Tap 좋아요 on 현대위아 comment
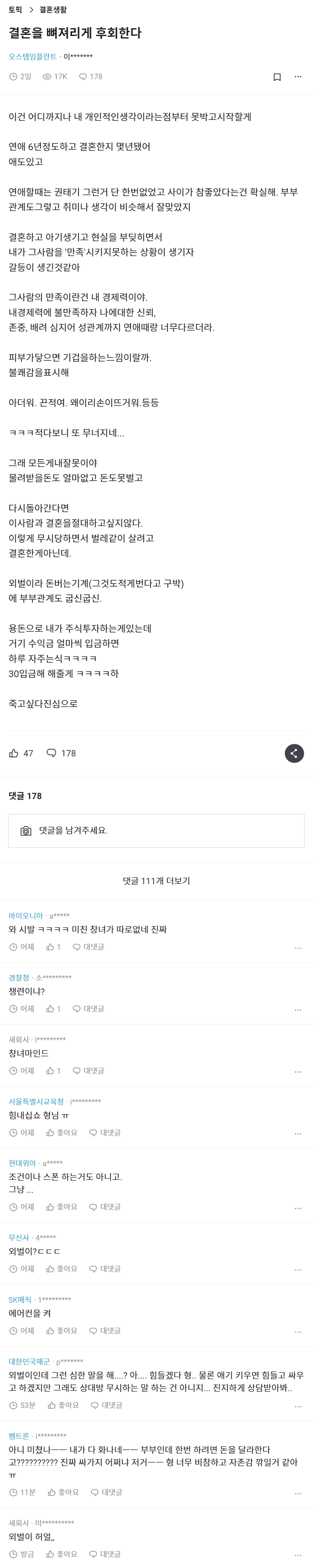The height and width of the screenshot is (1568, 316). pos(62,1206)
